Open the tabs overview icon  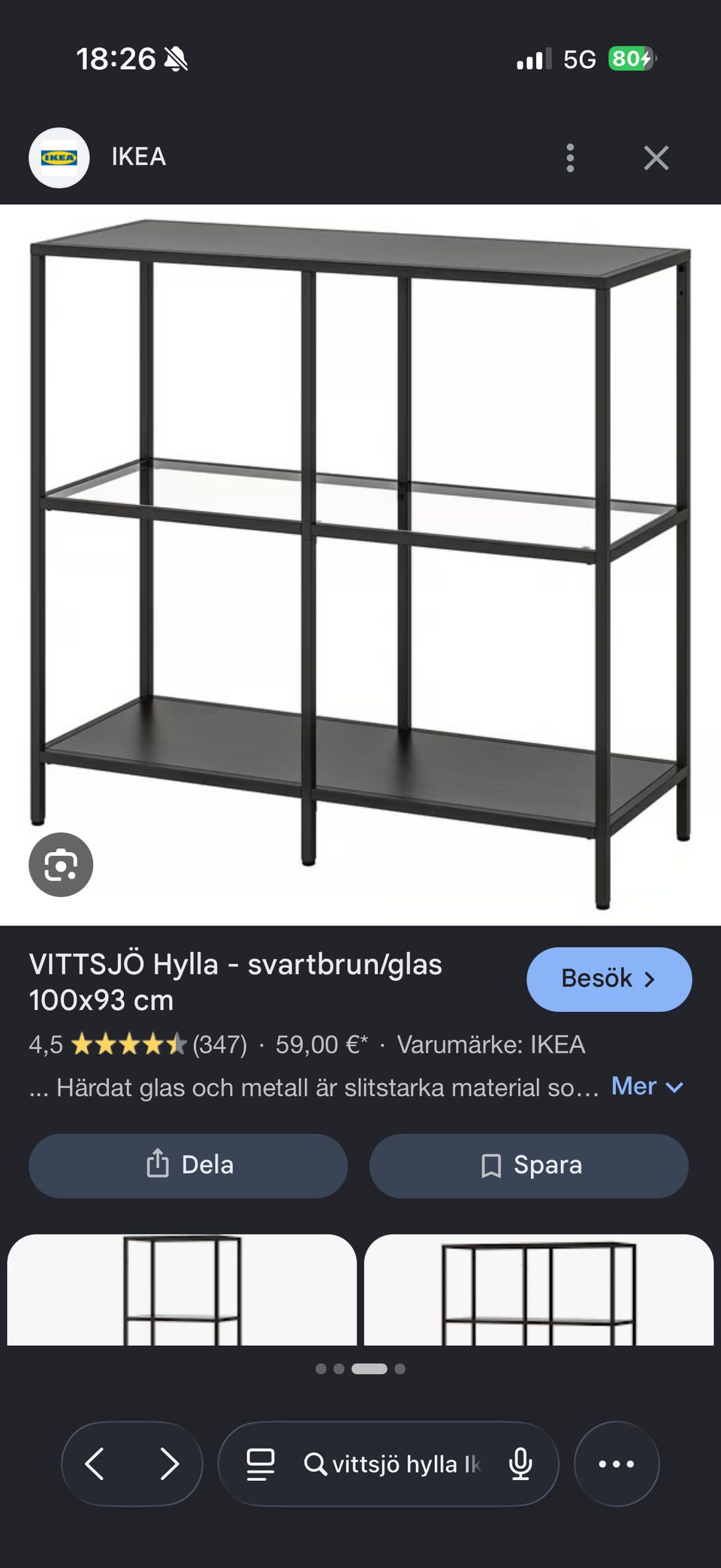(261, 1464)
